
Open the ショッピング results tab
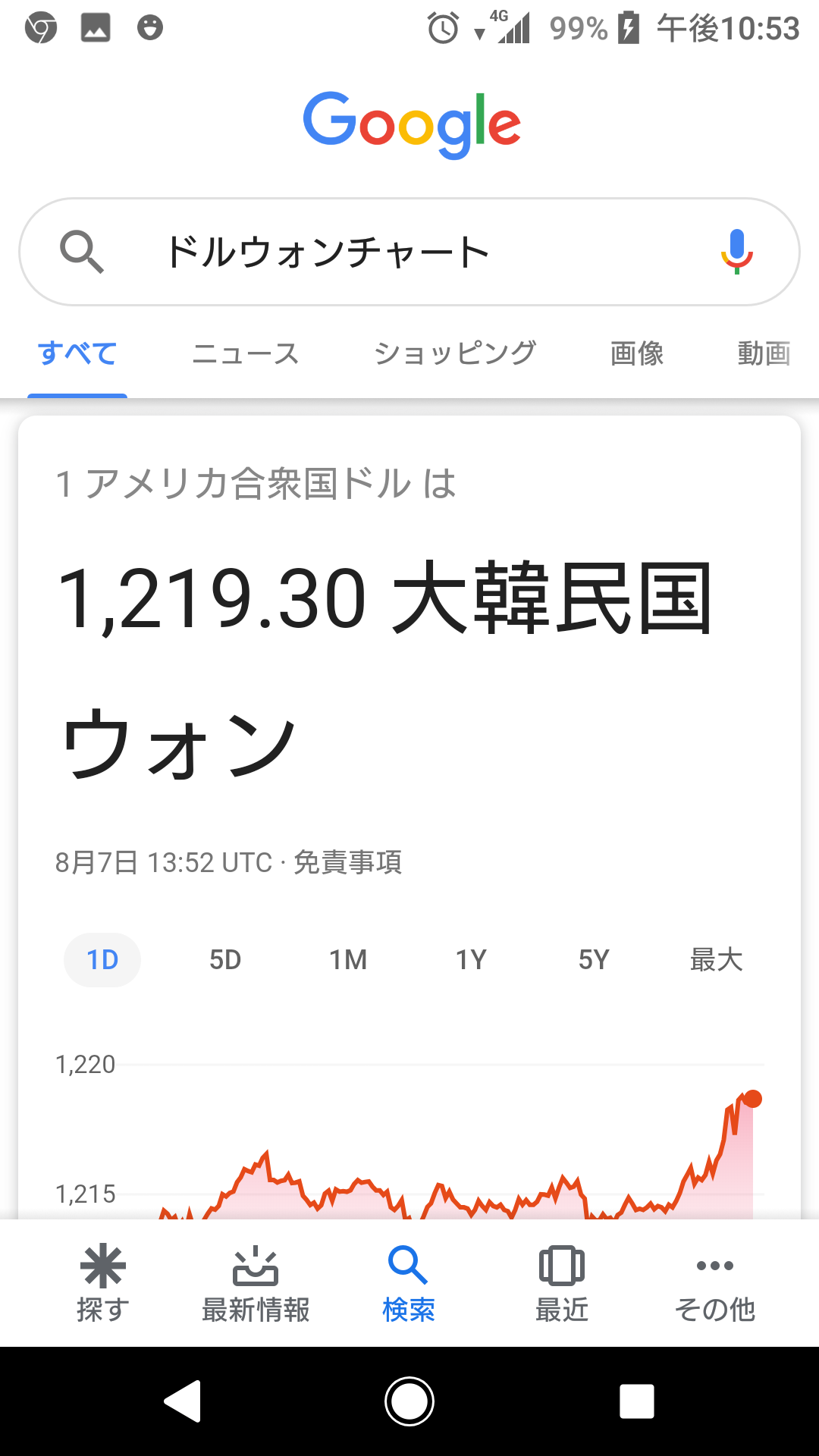455,353
